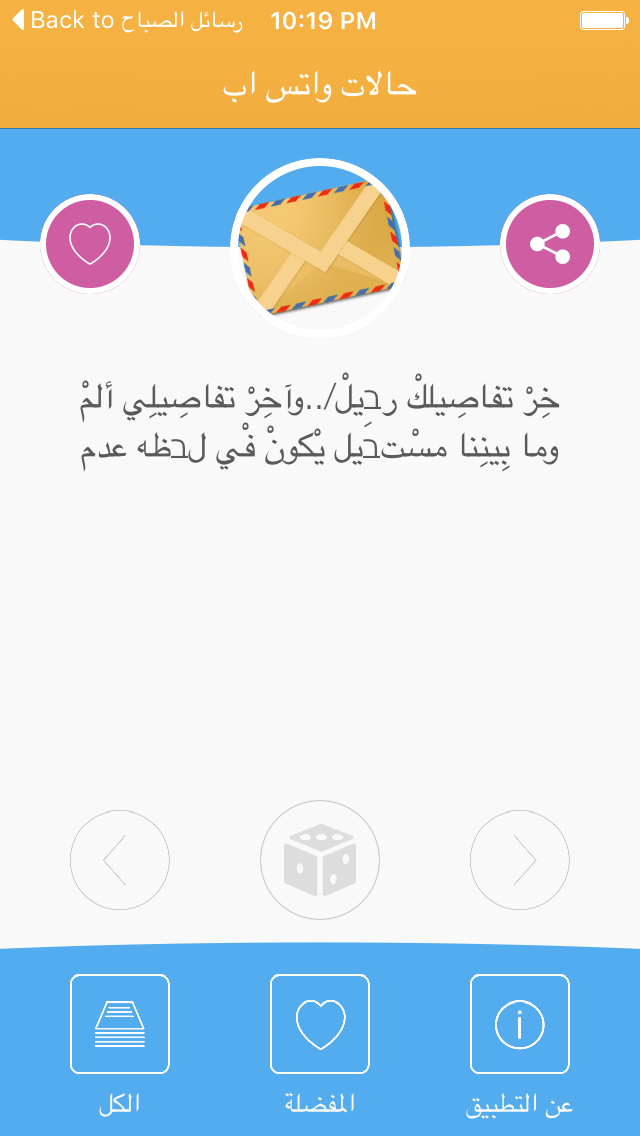This screenshot has width=640, height=1136.
Task: Add this message to favorites with heart icon
Action: click(90, 244)
